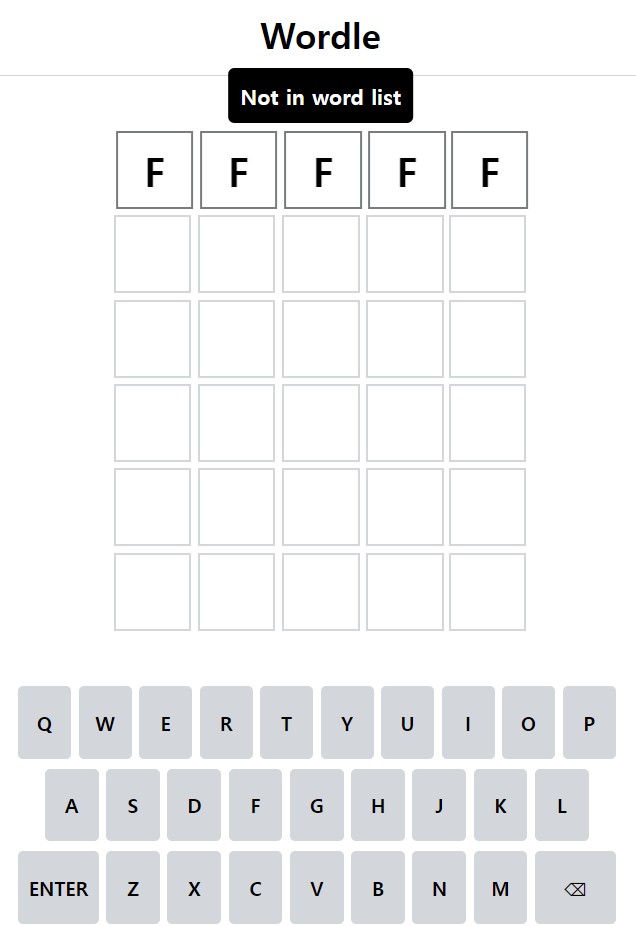Tap the L key

pyautogui.click(x=562, y=805)
